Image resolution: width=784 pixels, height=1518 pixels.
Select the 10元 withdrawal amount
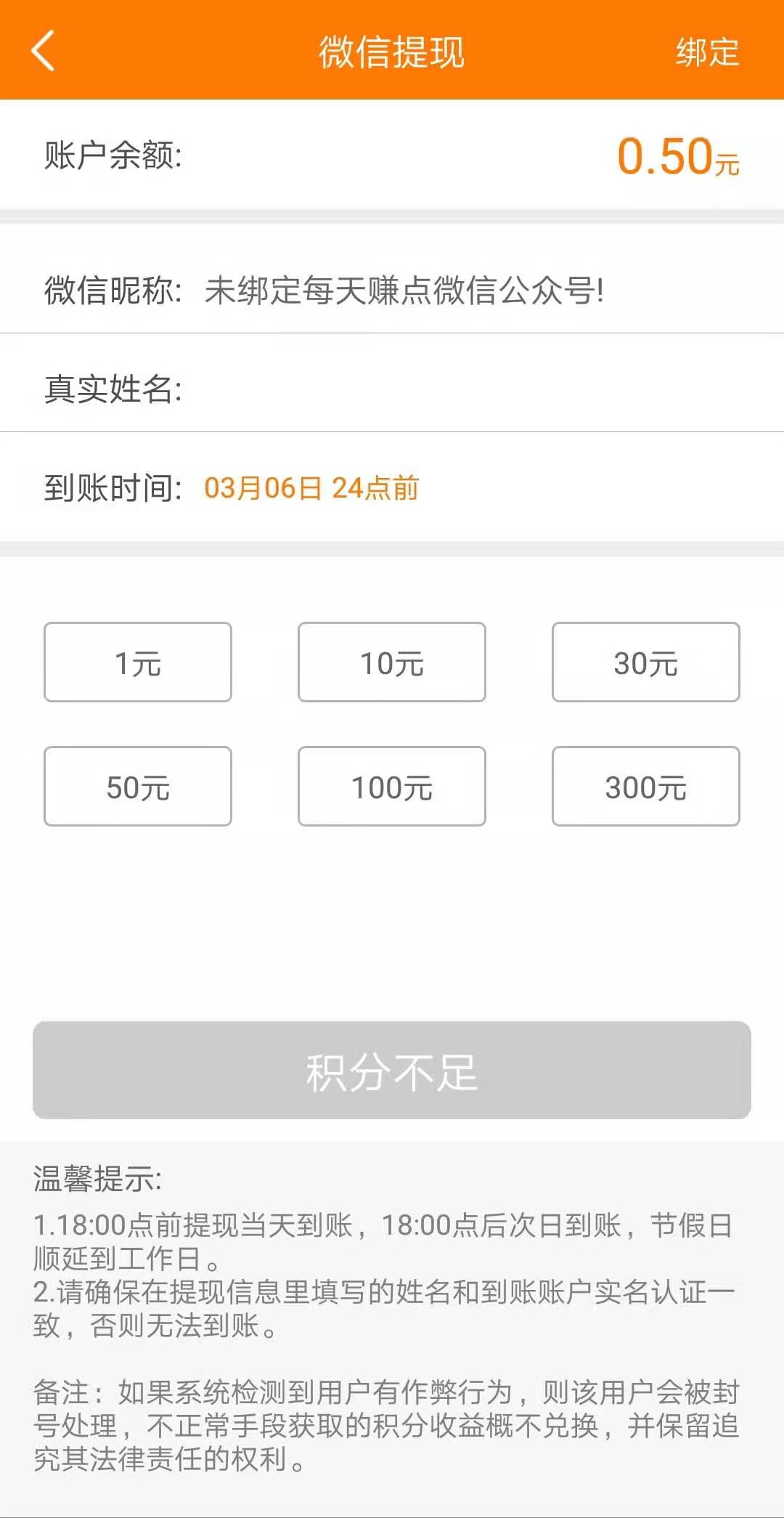pos(391,662)
